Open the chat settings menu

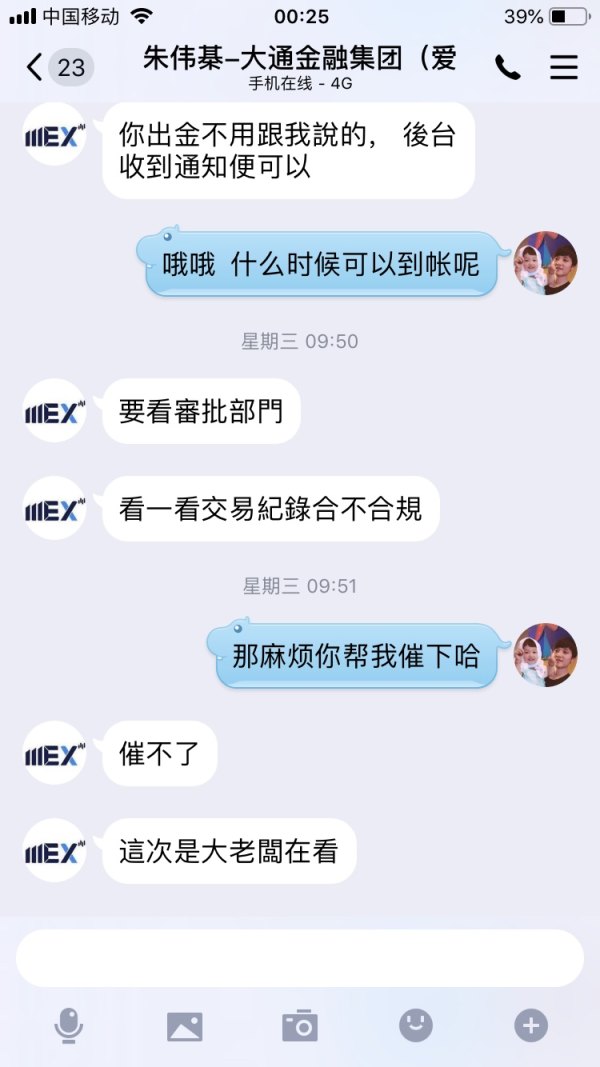pyautogui.click(x=564, y=67)
